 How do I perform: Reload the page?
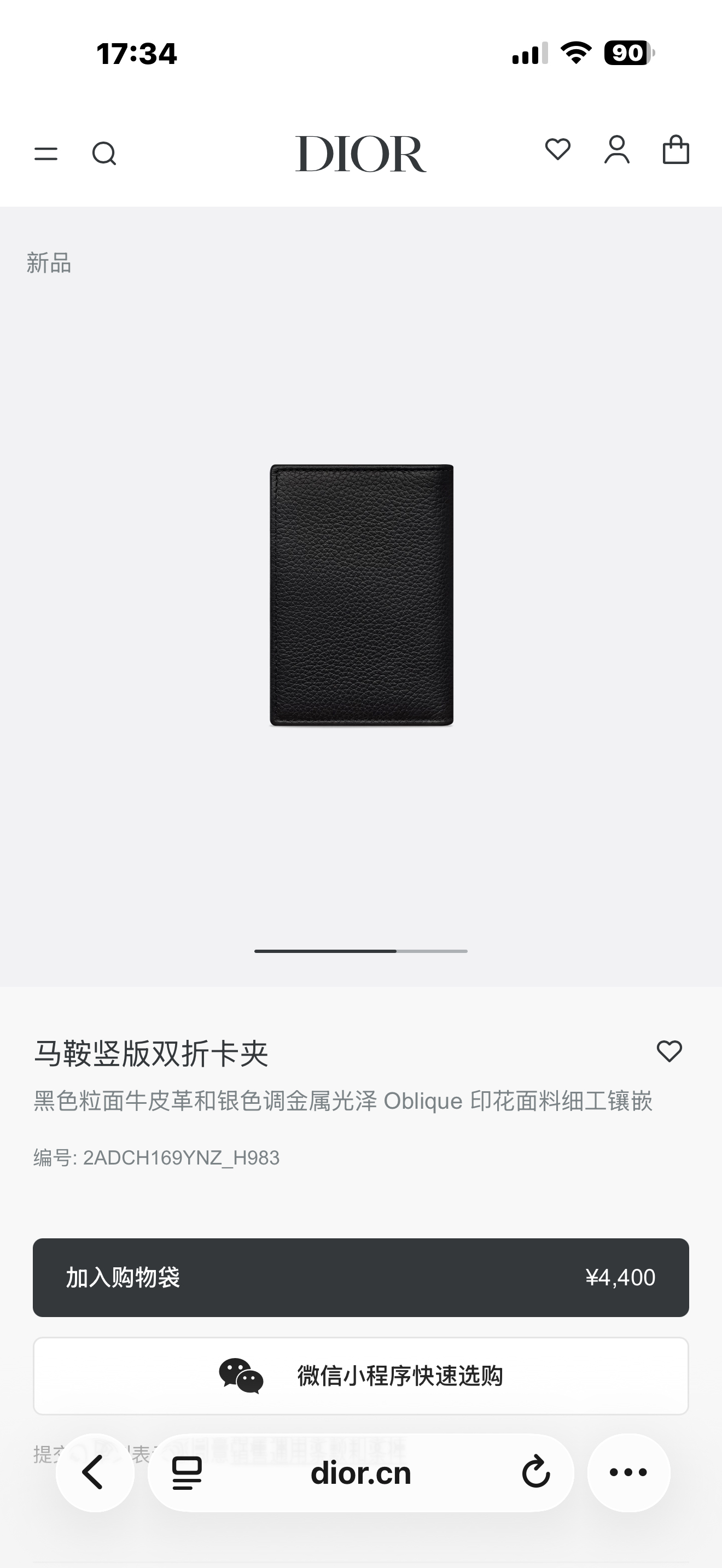(535, 1472)
